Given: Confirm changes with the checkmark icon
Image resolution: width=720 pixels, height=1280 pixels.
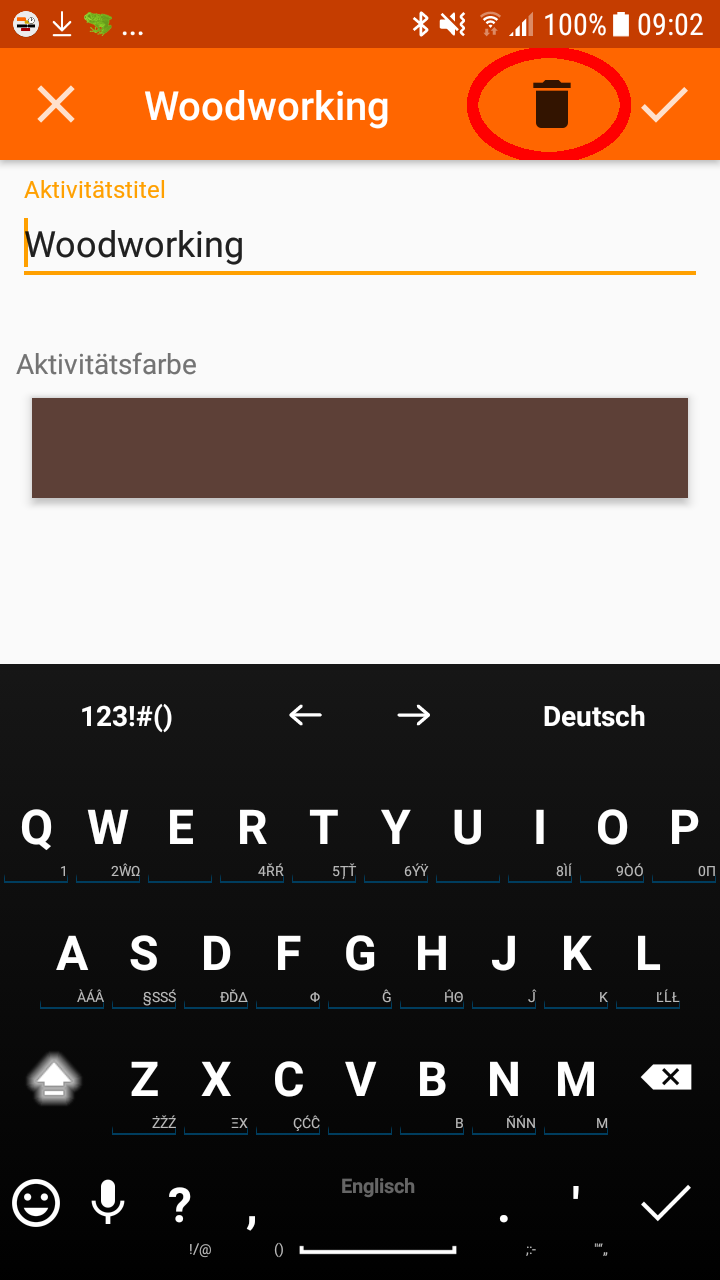Looking at the screenshot, I should pos(665,103).
